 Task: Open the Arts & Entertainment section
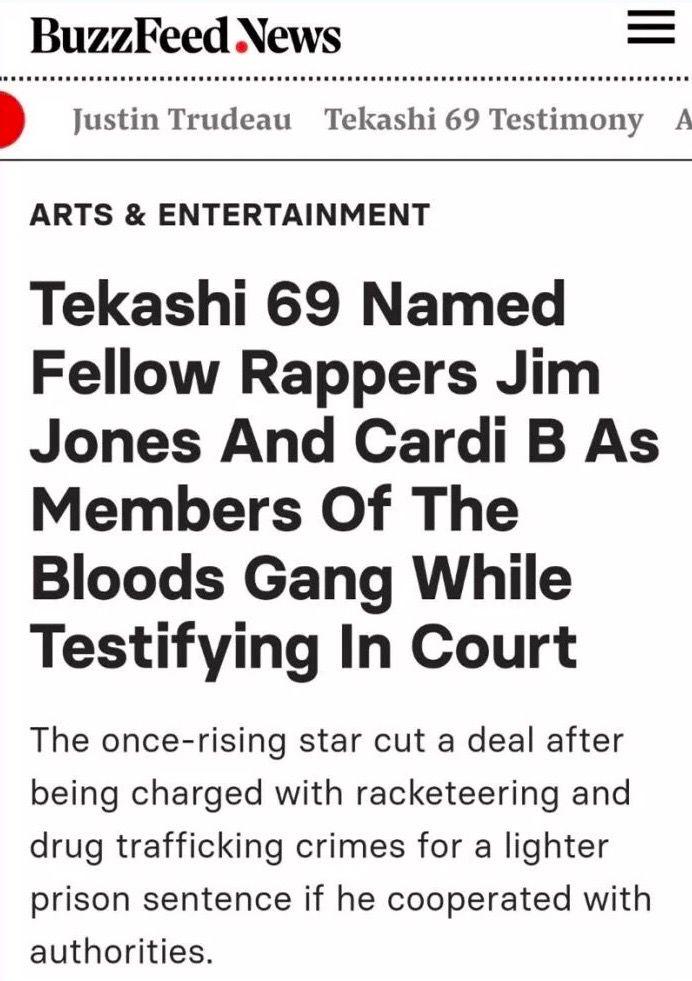[x=229, y=214]
